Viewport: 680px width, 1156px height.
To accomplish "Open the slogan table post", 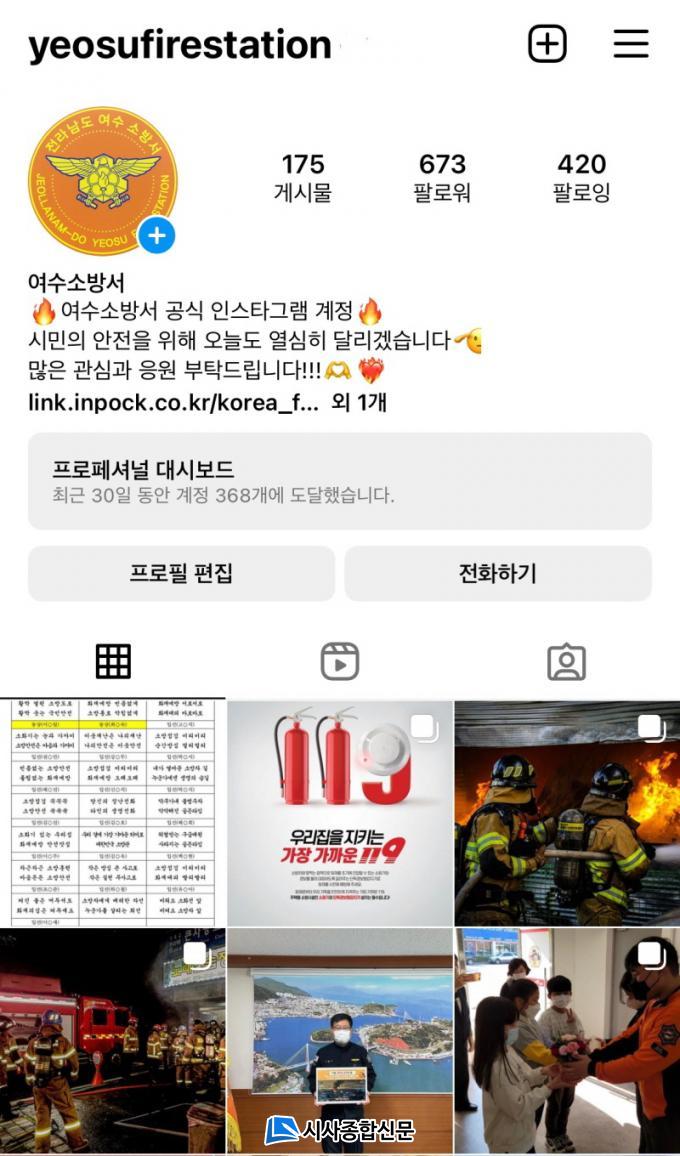I will pos(112,812).
